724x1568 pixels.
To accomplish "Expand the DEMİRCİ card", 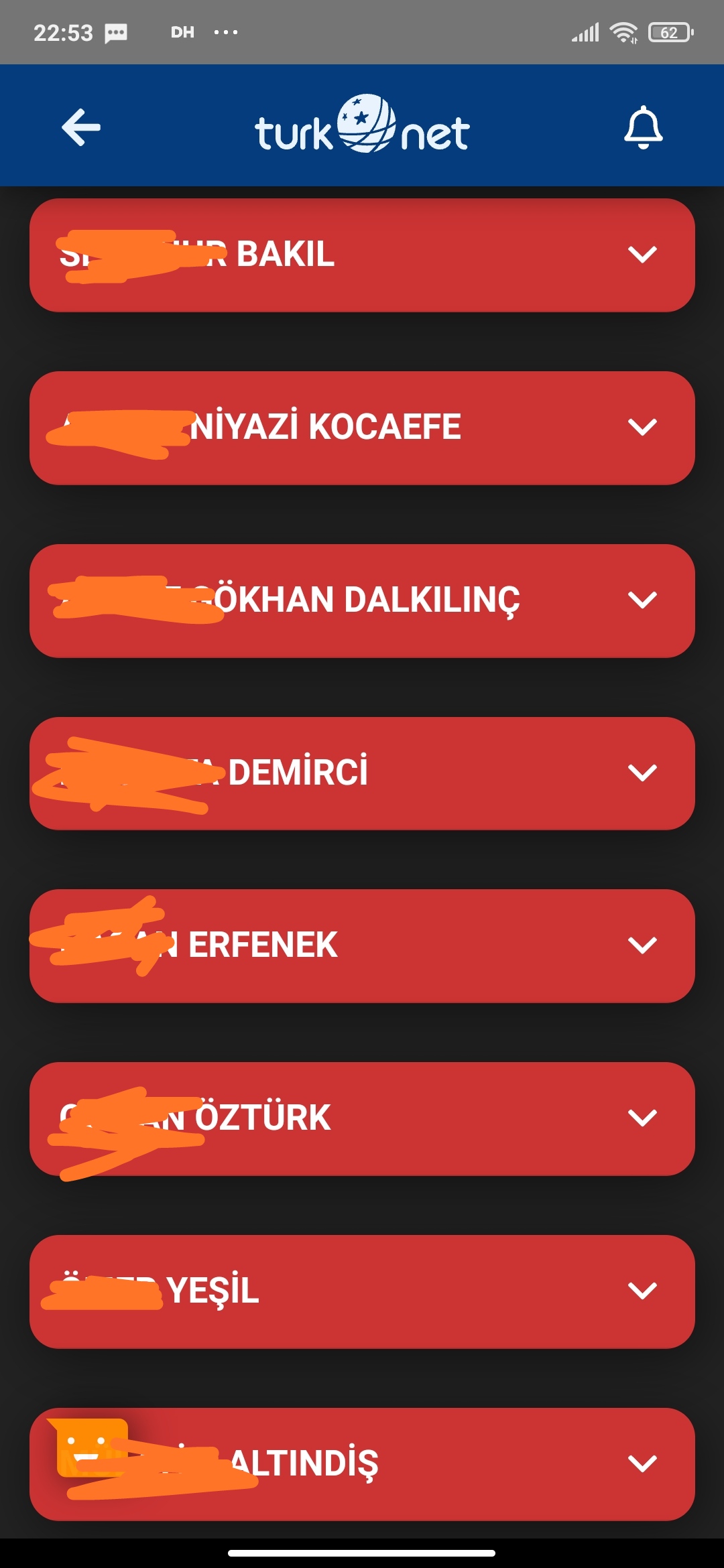I will [362, 773].
